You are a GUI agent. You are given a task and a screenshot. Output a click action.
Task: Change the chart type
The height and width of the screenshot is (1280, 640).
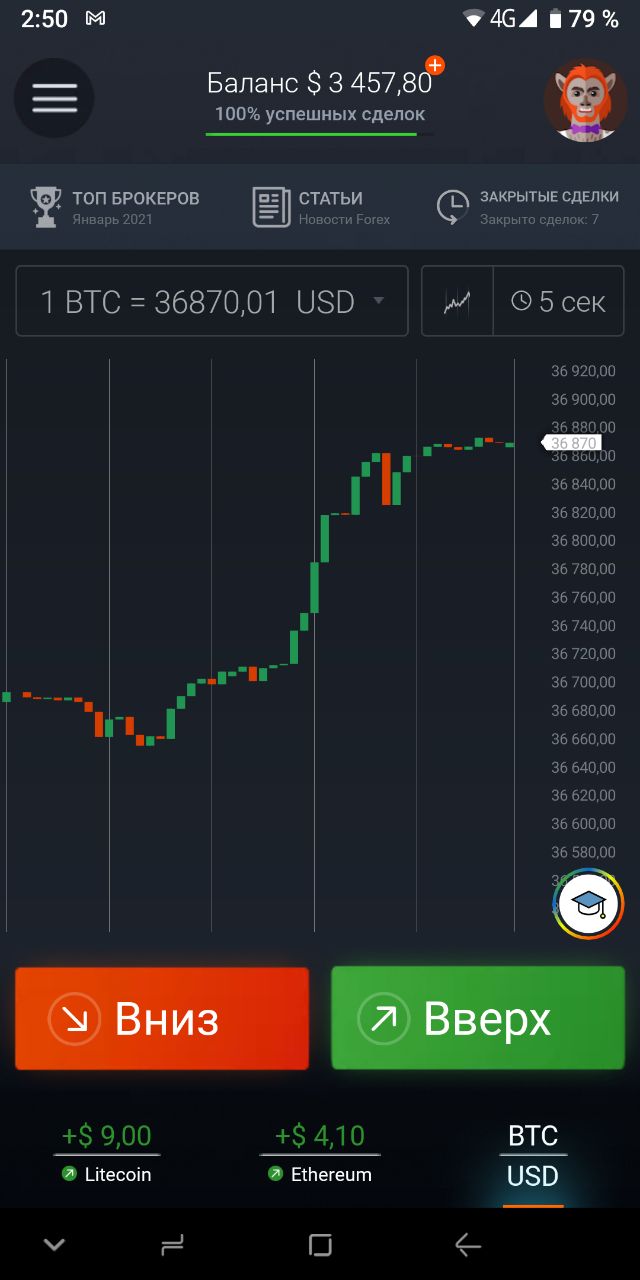(x=457, y=301)
